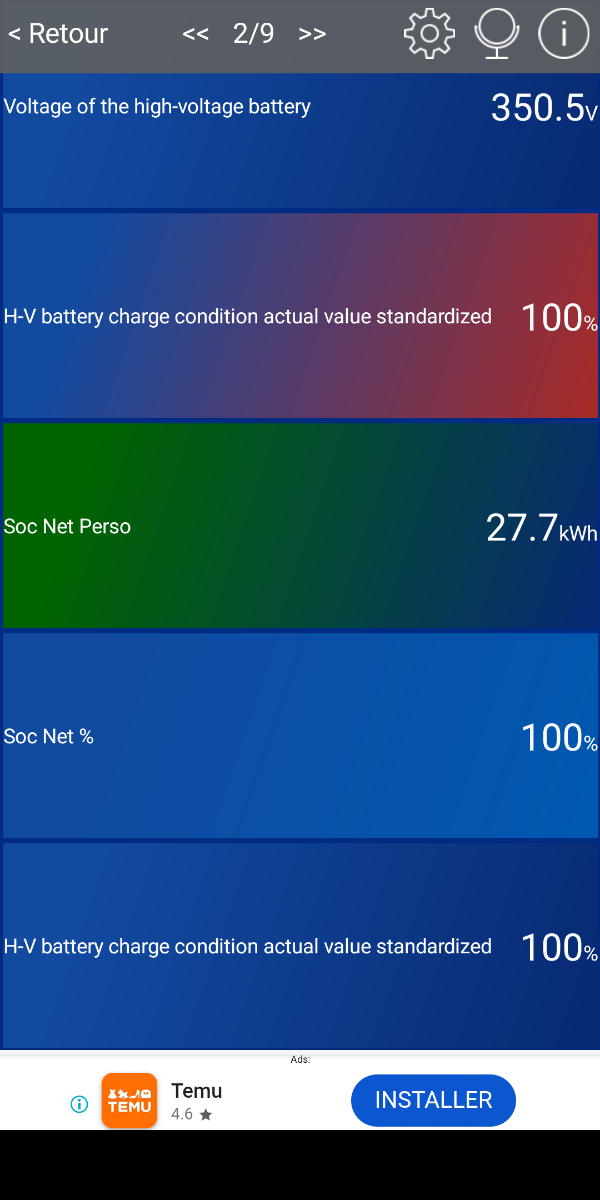Go back with the Retour button
Screen dimensions: 600x1200
[x=58, y=34]
